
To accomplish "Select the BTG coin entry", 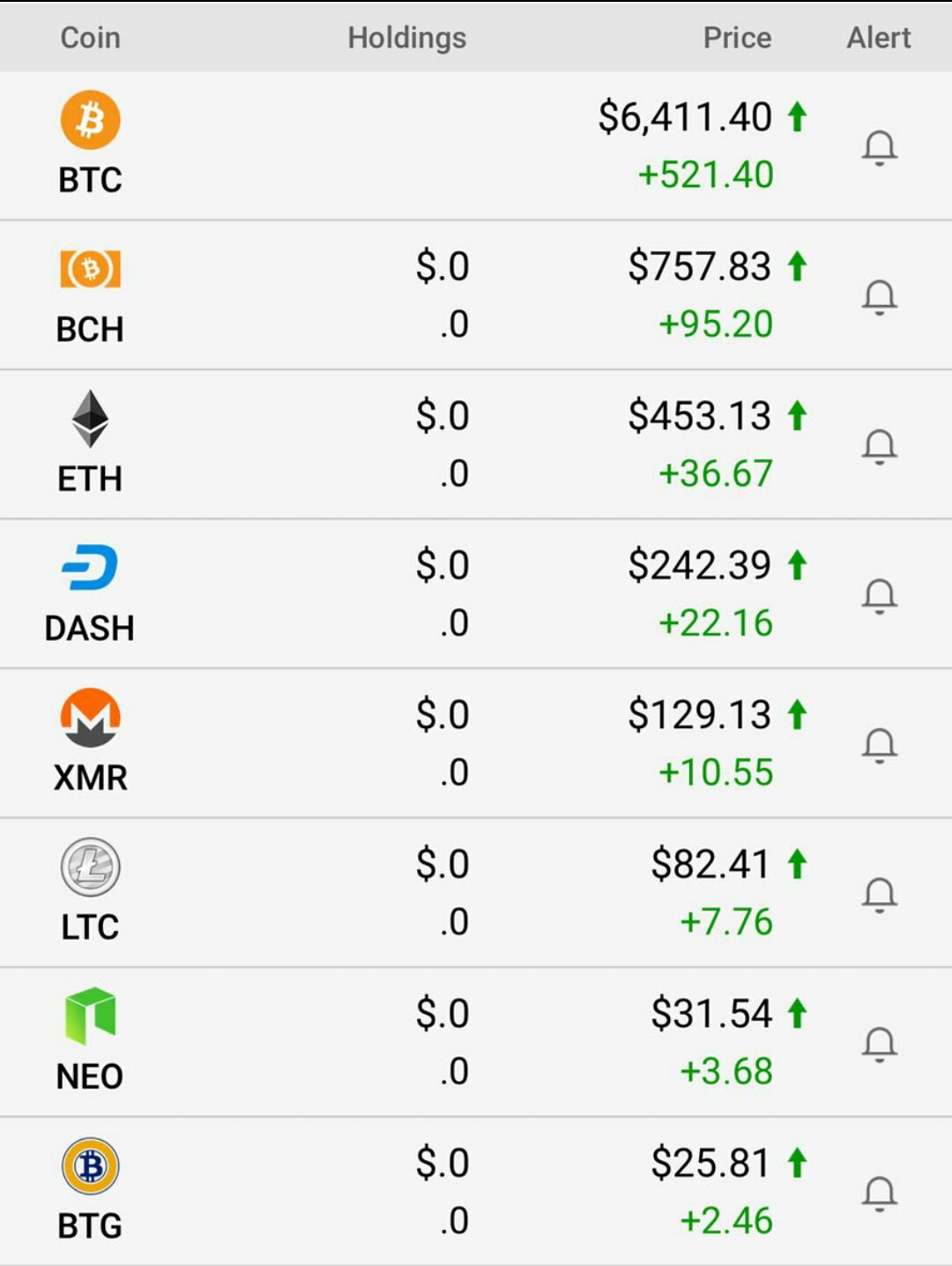I will (90, 1190).
